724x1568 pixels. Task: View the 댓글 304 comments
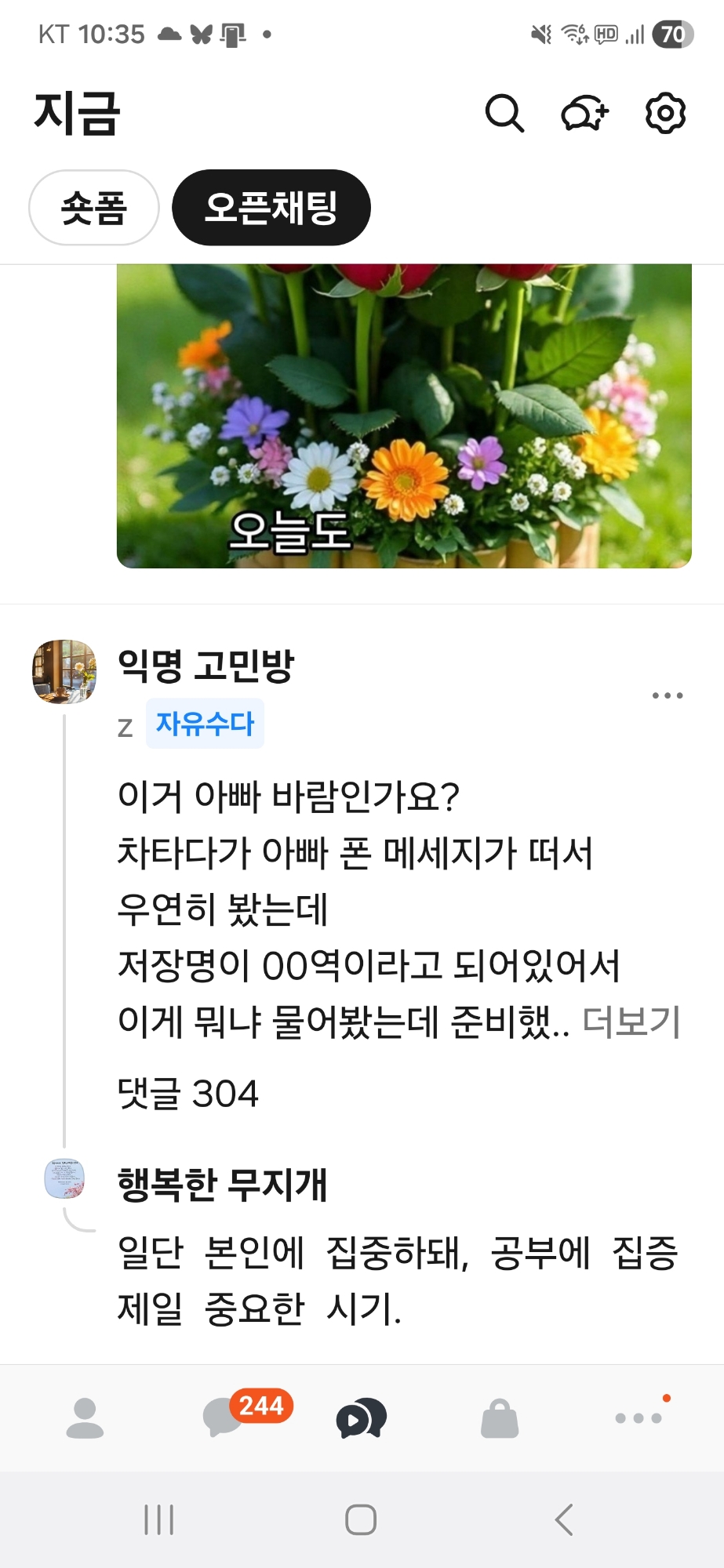click(x=188, y=1094)
